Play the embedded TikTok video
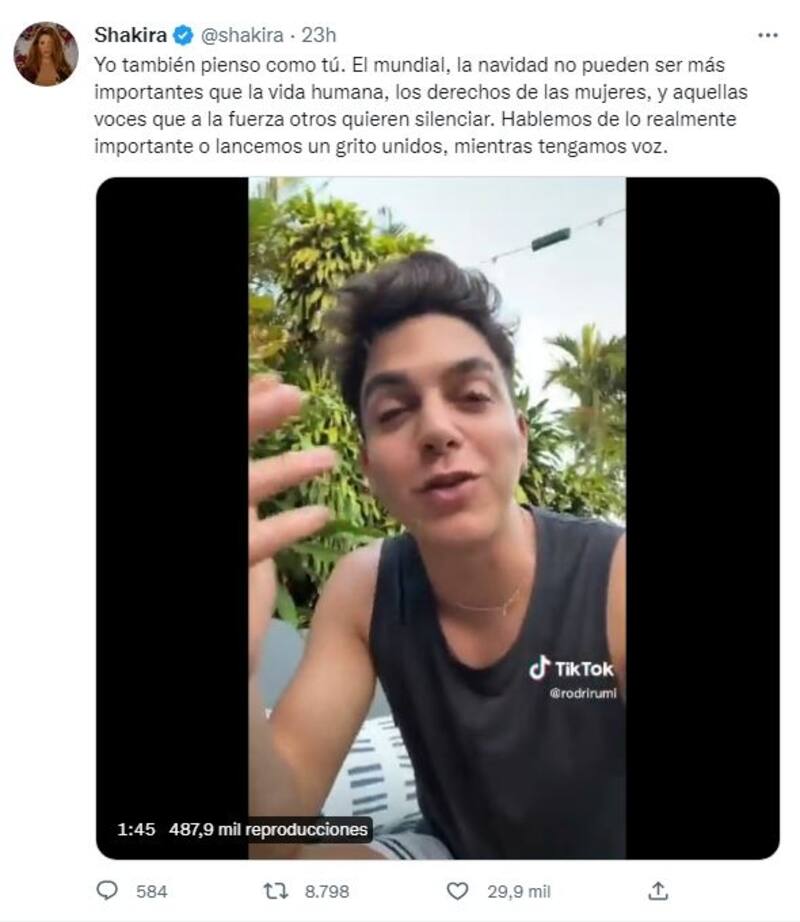Image resolution: width=800 pixels, height=922 pixels. point(437,518)
